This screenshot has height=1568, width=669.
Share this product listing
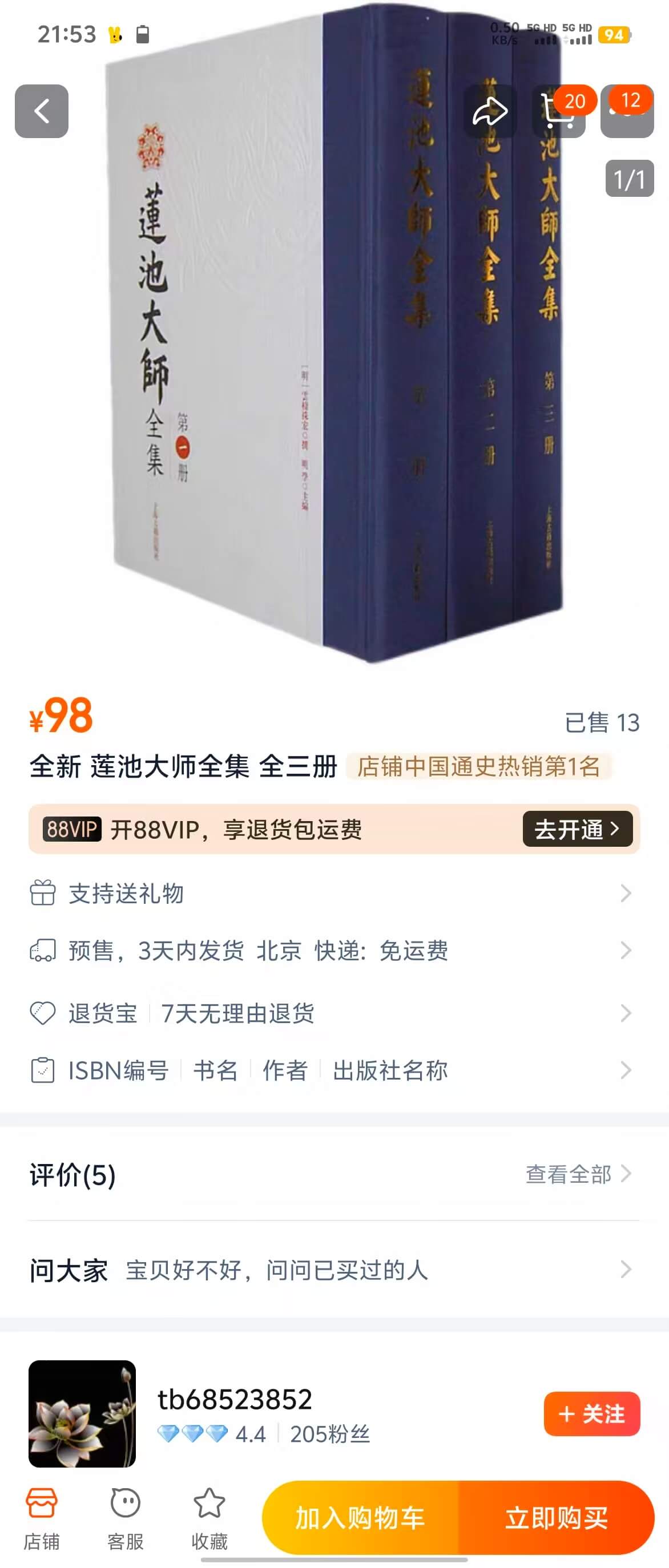point(490,111)
